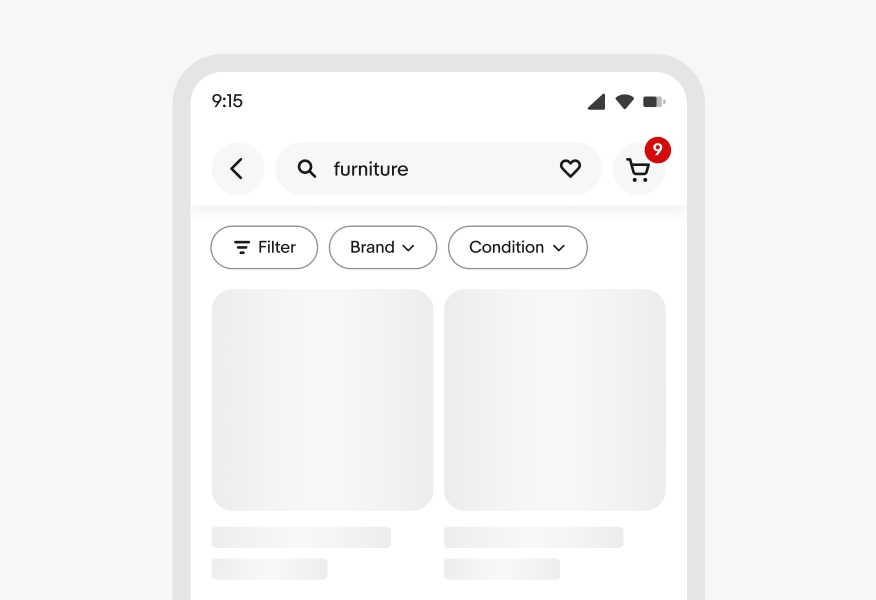Expand the Brand dropdown
The height and width of the screenshot is (600, 876).
coord(383,247)
